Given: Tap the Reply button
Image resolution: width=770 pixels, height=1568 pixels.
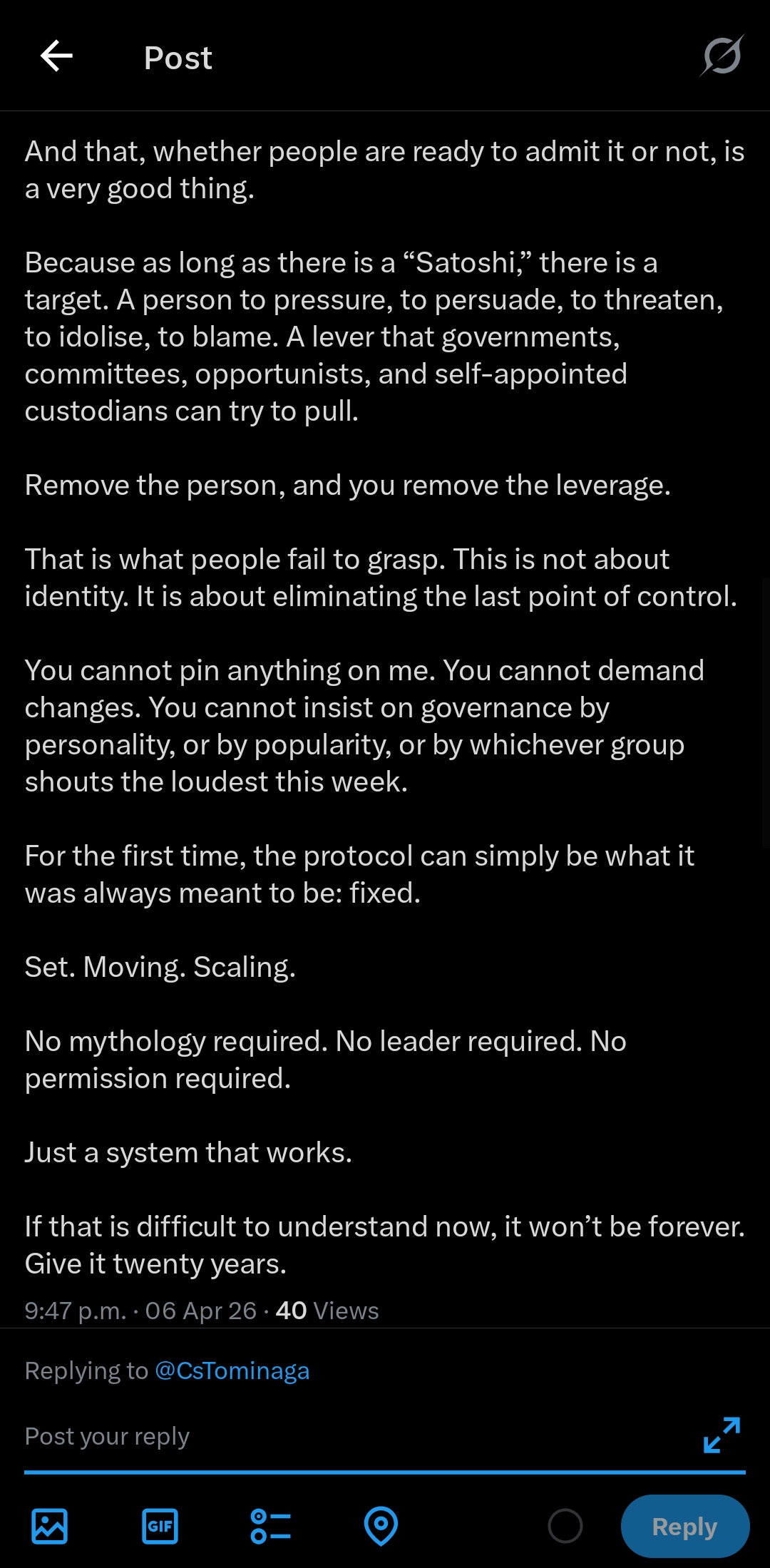Looking at the screenshot, I should click(685, 1526).
